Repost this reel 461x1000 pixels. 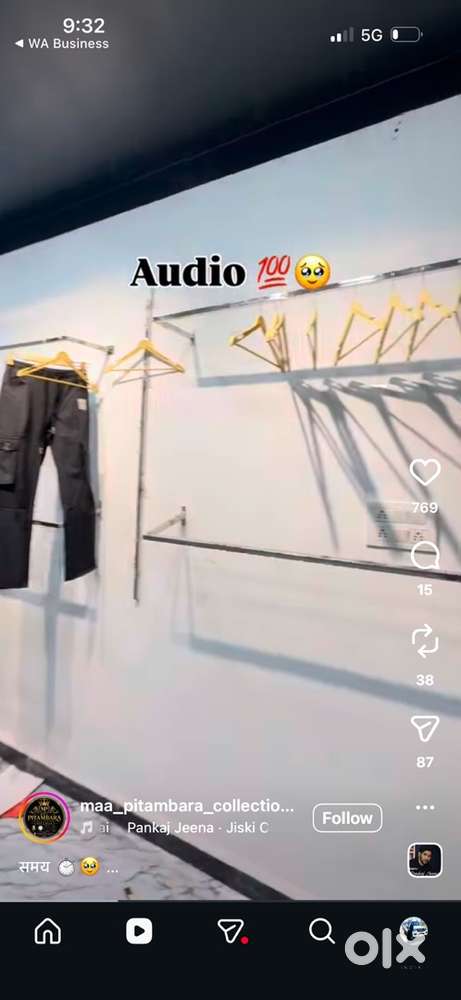point(425,641)
